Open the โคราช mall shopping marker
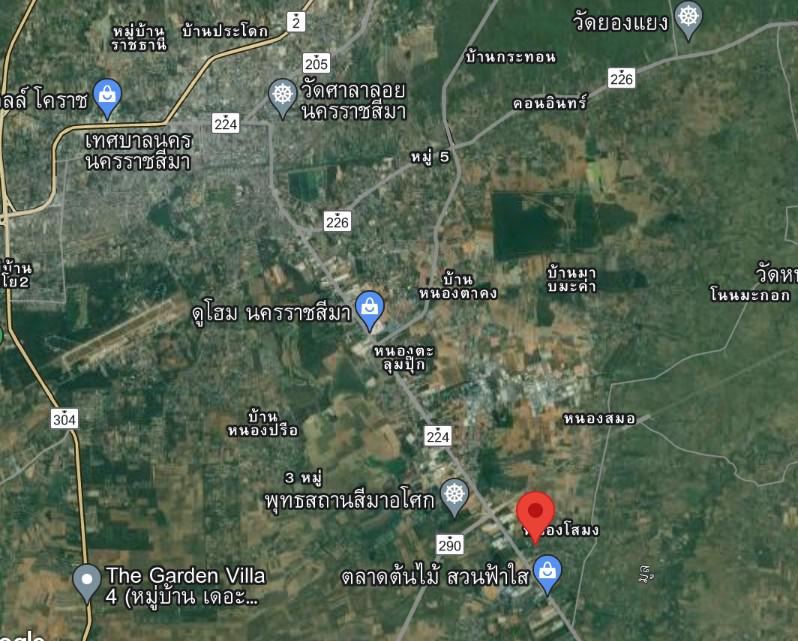Screen dimensions: 798x641 106,96
